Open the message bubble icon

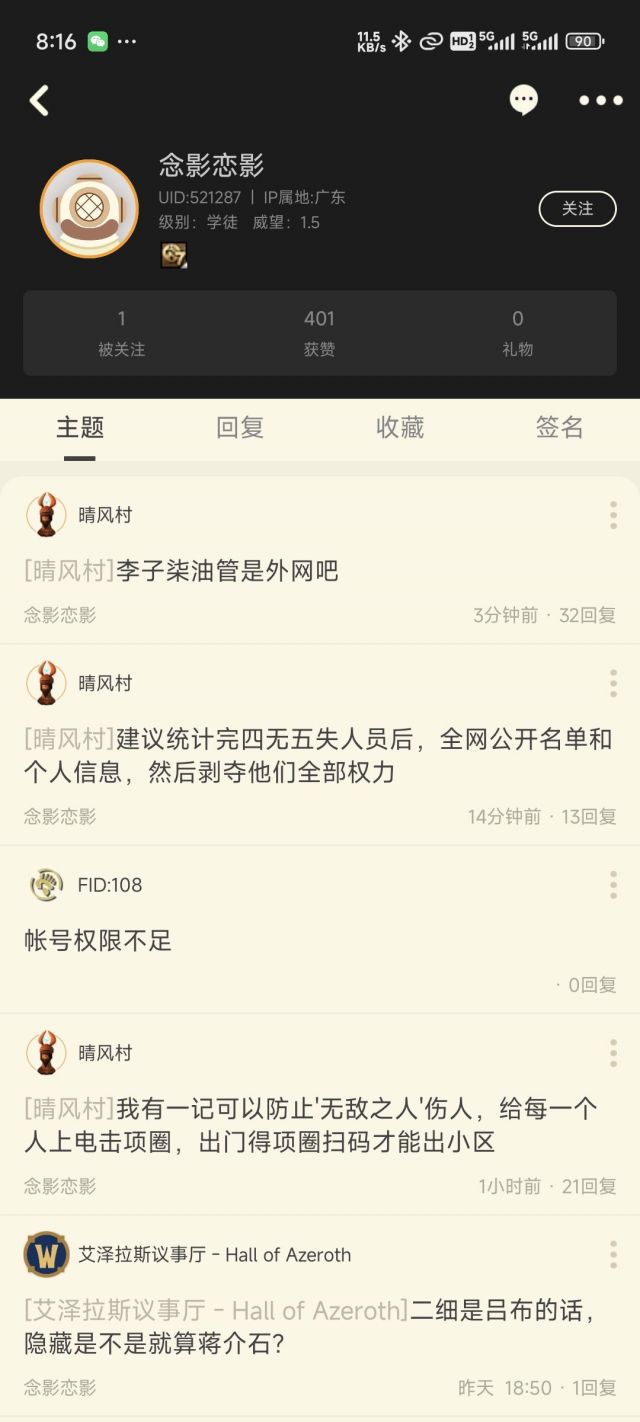(x=524, y=100)
